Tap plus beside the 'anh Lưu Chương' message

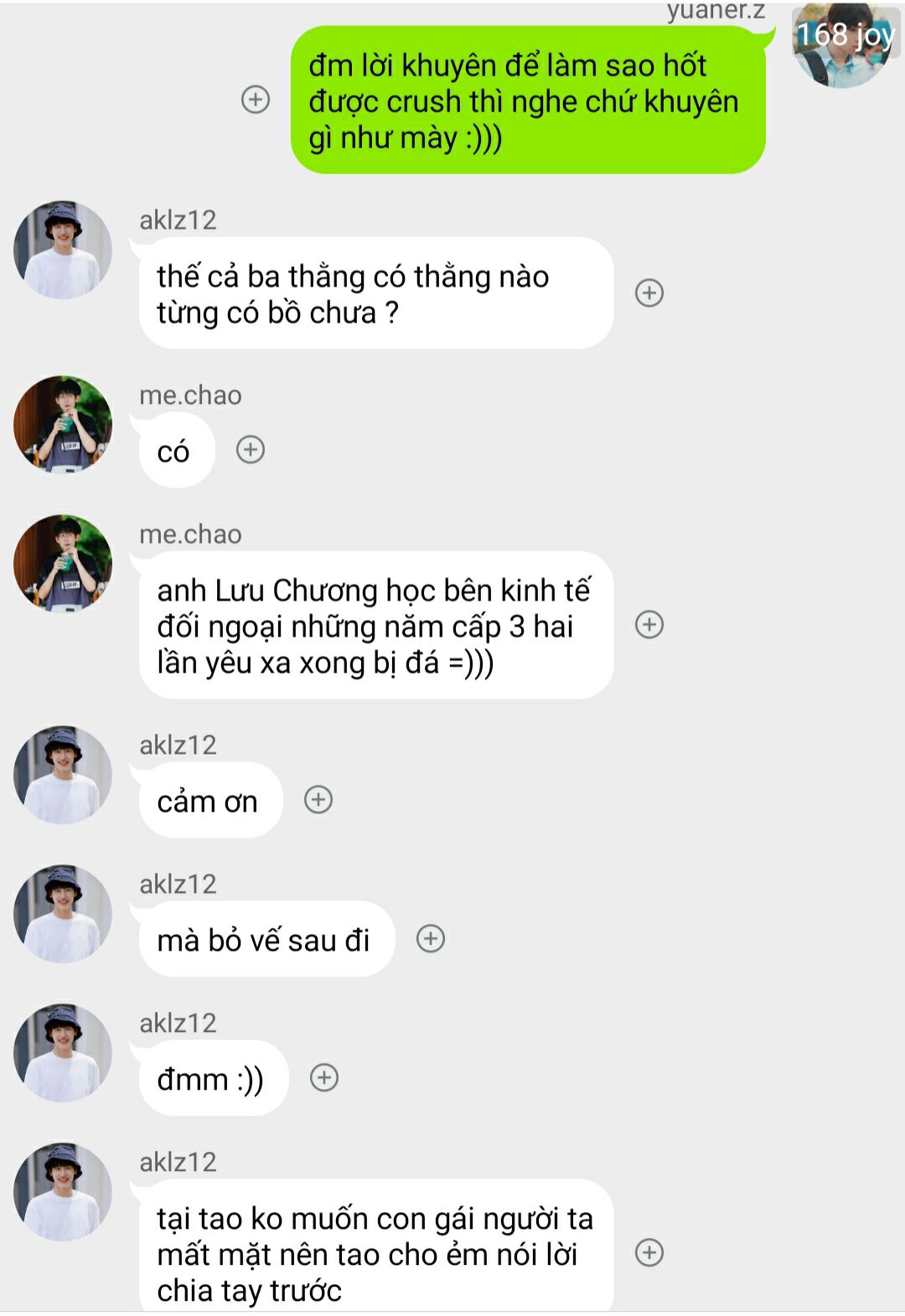pyautogui.click(x=649, y=625)
